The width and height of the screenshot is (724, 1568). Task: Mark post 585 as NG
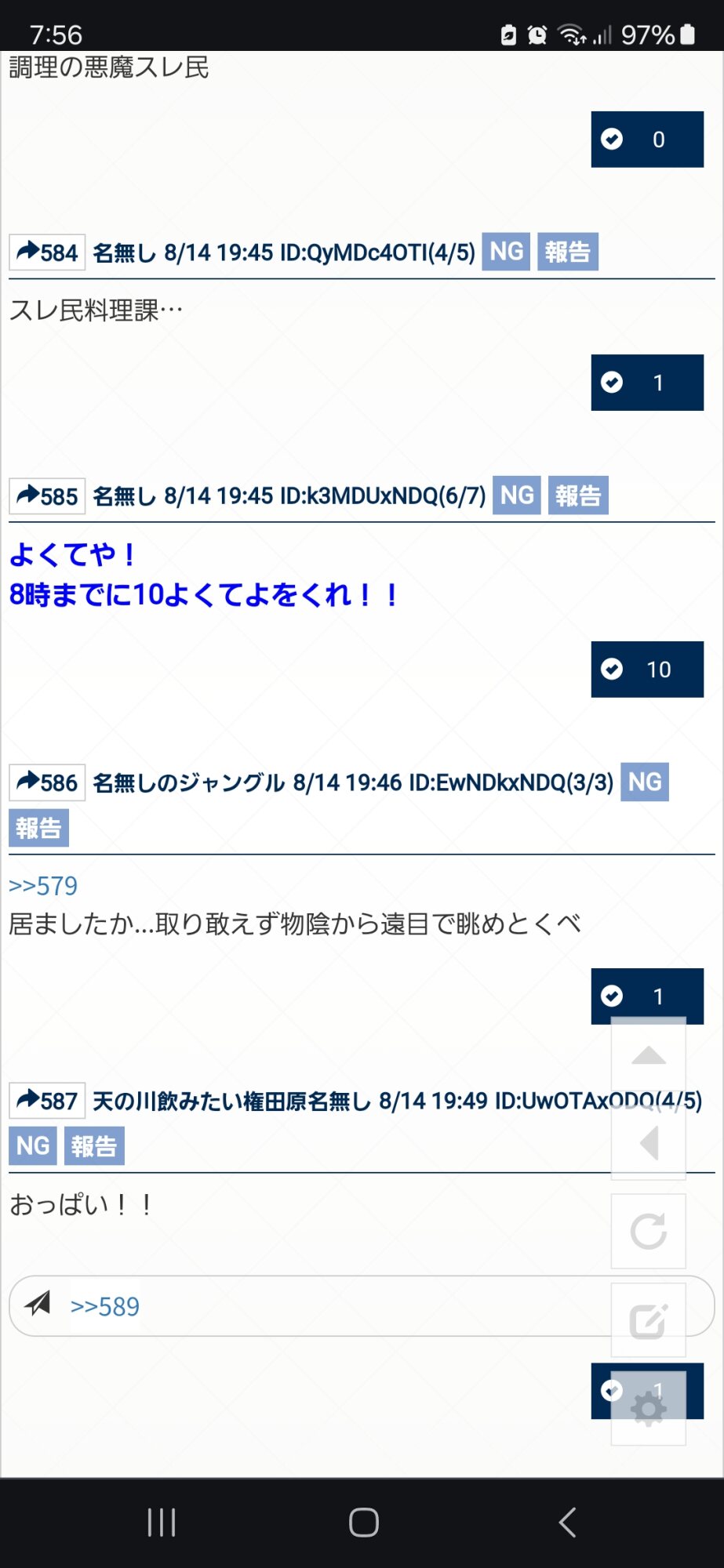point(517,495)
